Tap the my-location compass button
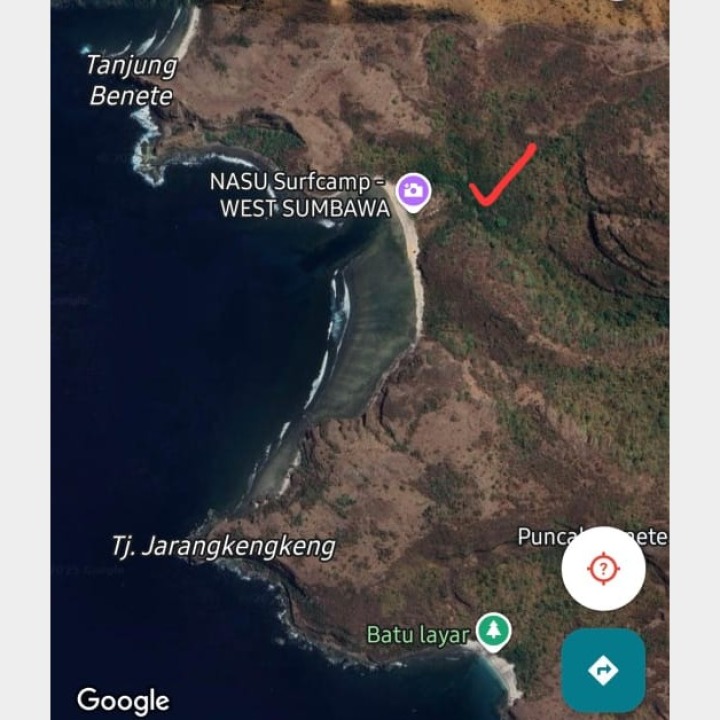Image resolution: width=720 pixels, height=720 pixels. click(603, 569)
